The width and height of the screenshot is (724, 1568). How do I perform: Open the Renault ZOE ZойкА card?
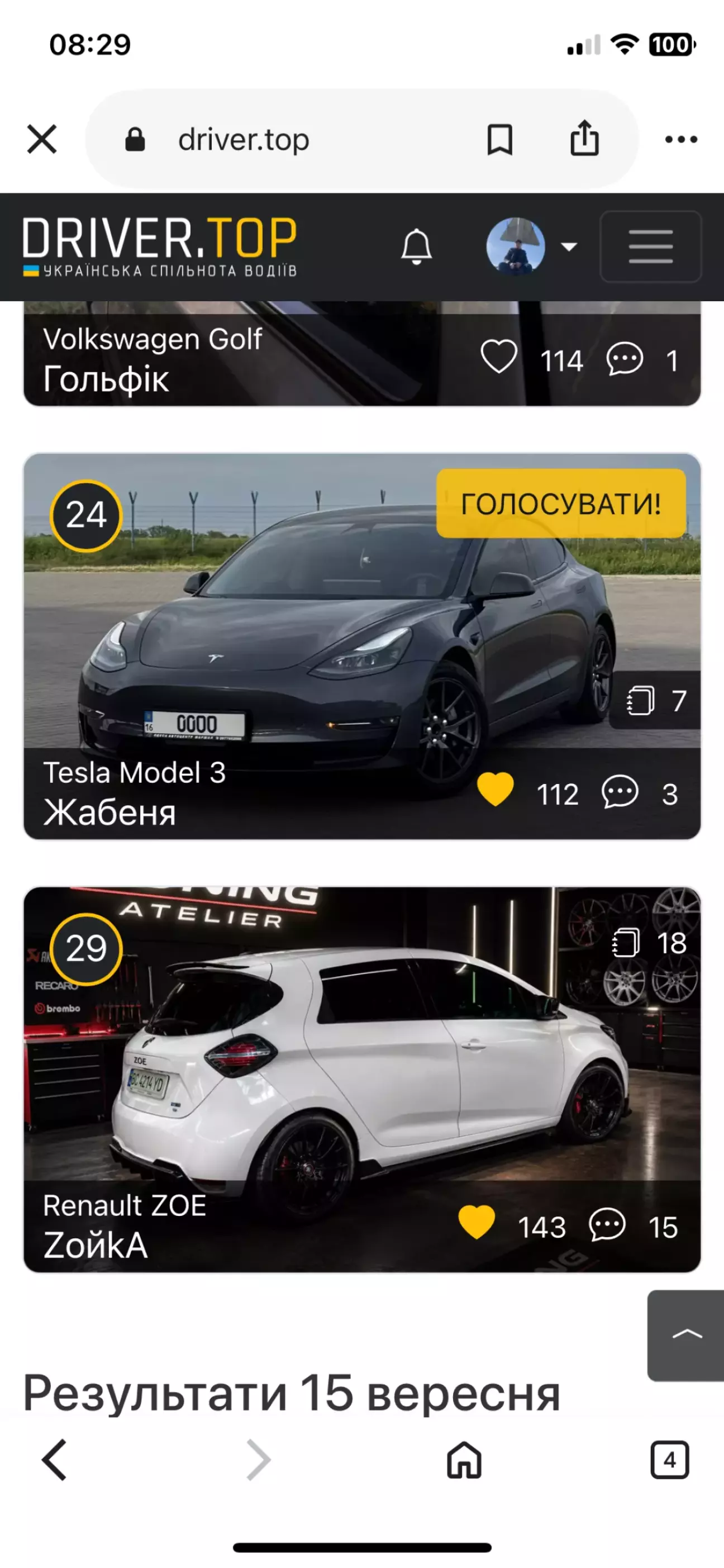(x=362, y=1080)
